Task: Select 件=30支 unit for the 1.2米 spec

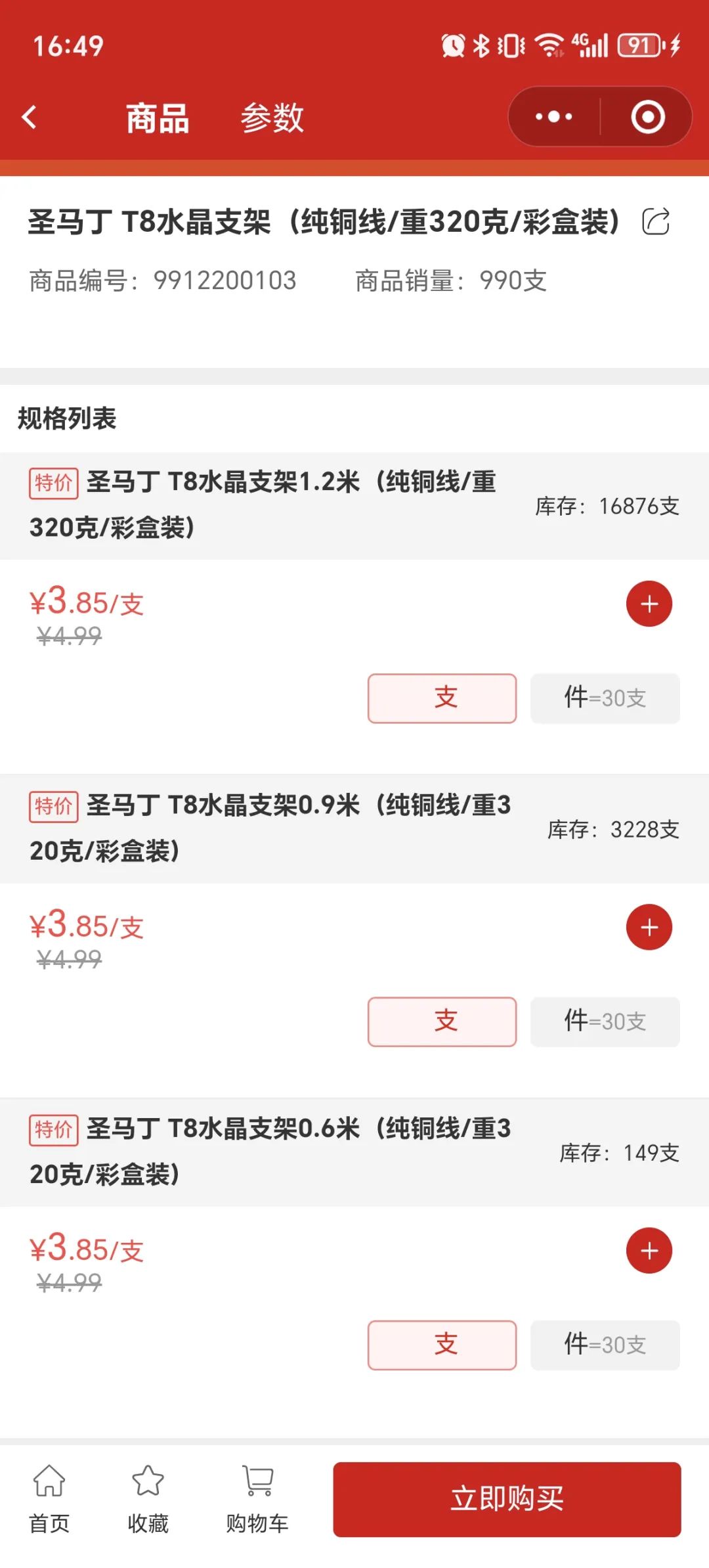Action: (x=604, y=699)
